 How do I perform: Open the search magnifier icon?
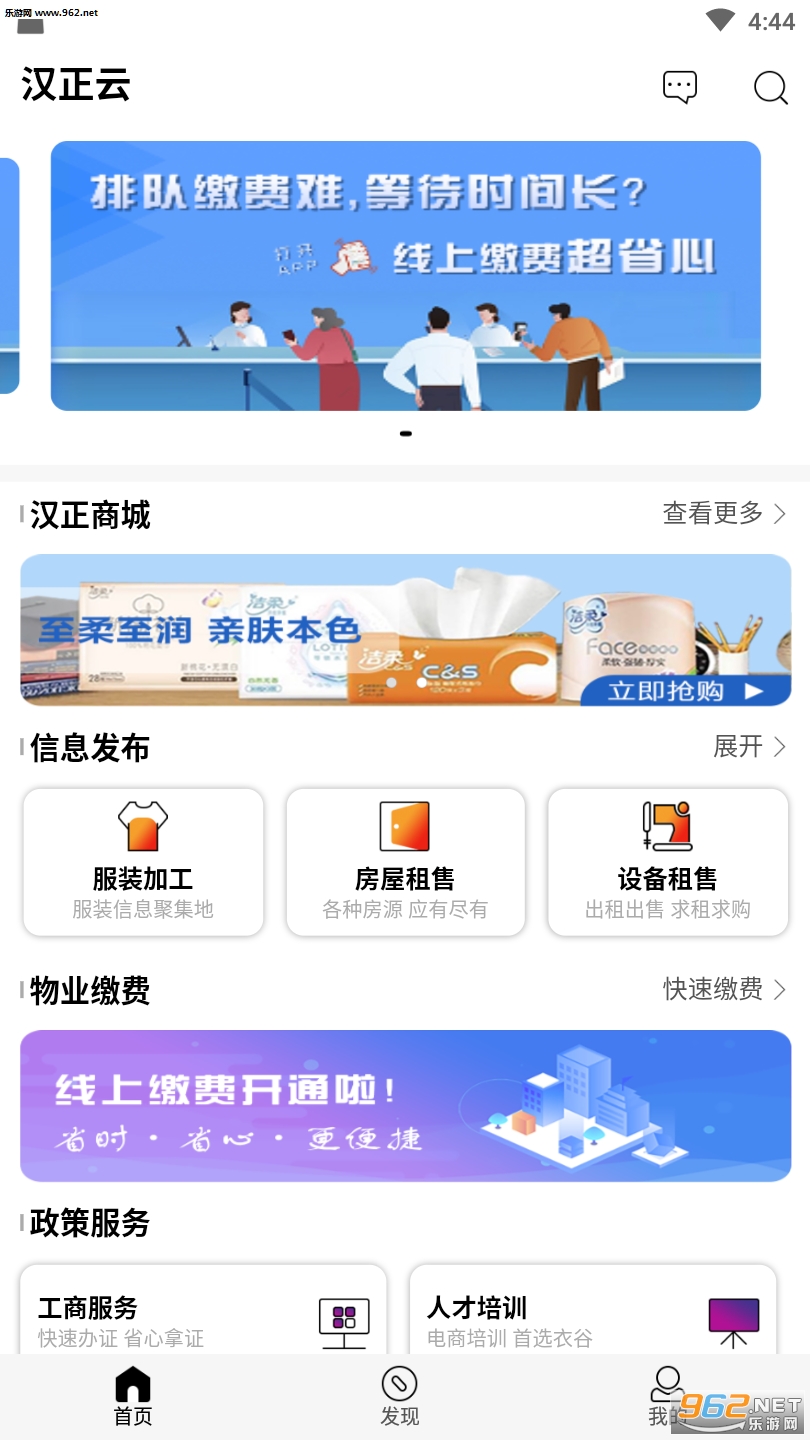(770, 88)
